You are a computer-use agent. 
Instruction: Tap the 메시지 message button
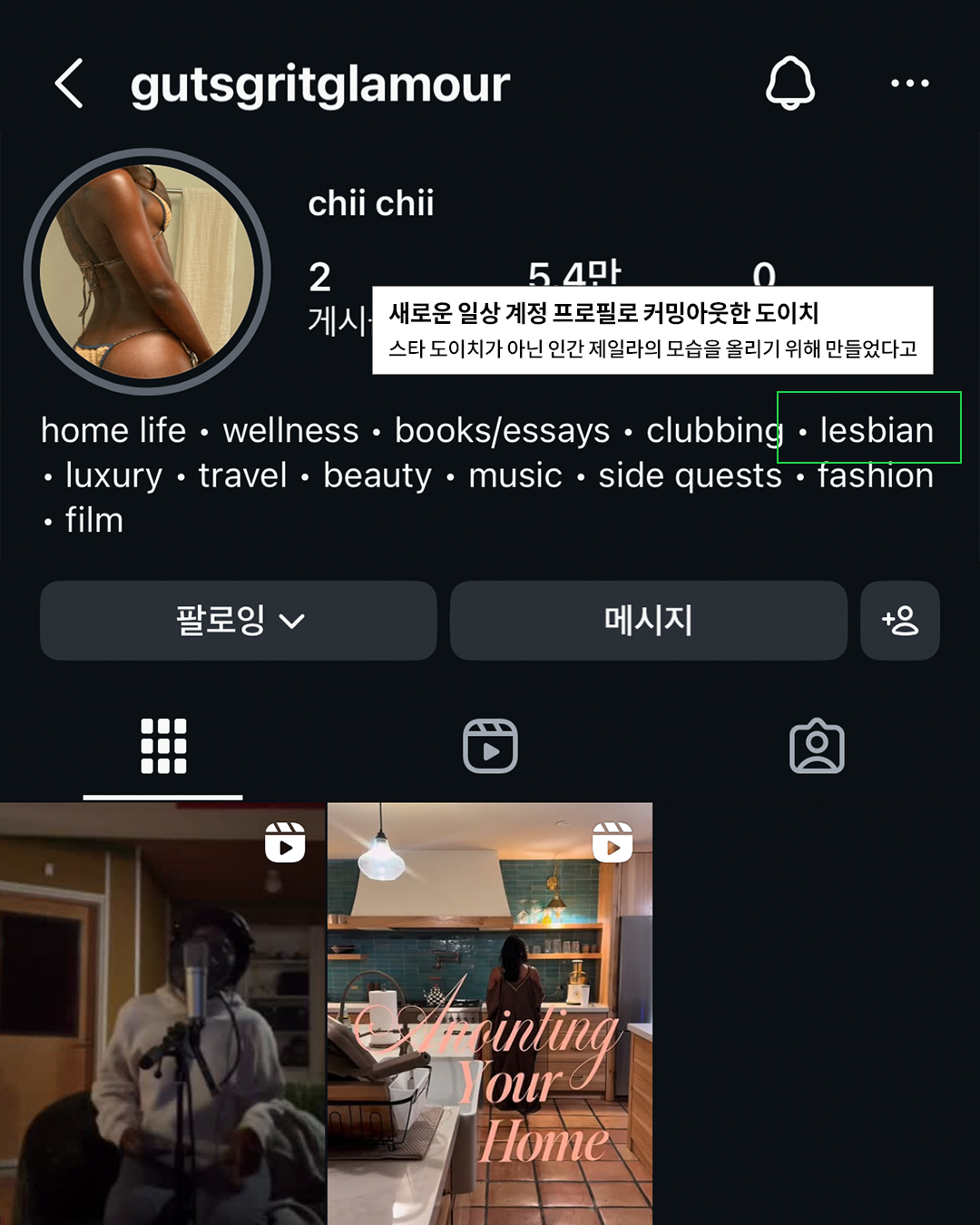pyautogui.click(x=648, y=621)
